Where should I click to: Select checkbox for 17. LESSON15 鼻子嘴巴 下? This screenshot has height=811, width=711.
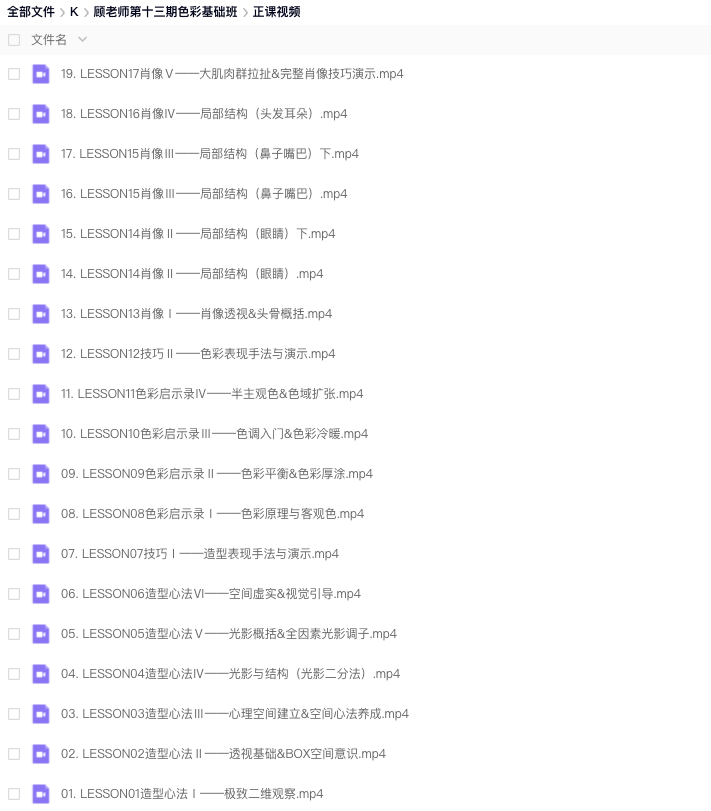[14, 154]
